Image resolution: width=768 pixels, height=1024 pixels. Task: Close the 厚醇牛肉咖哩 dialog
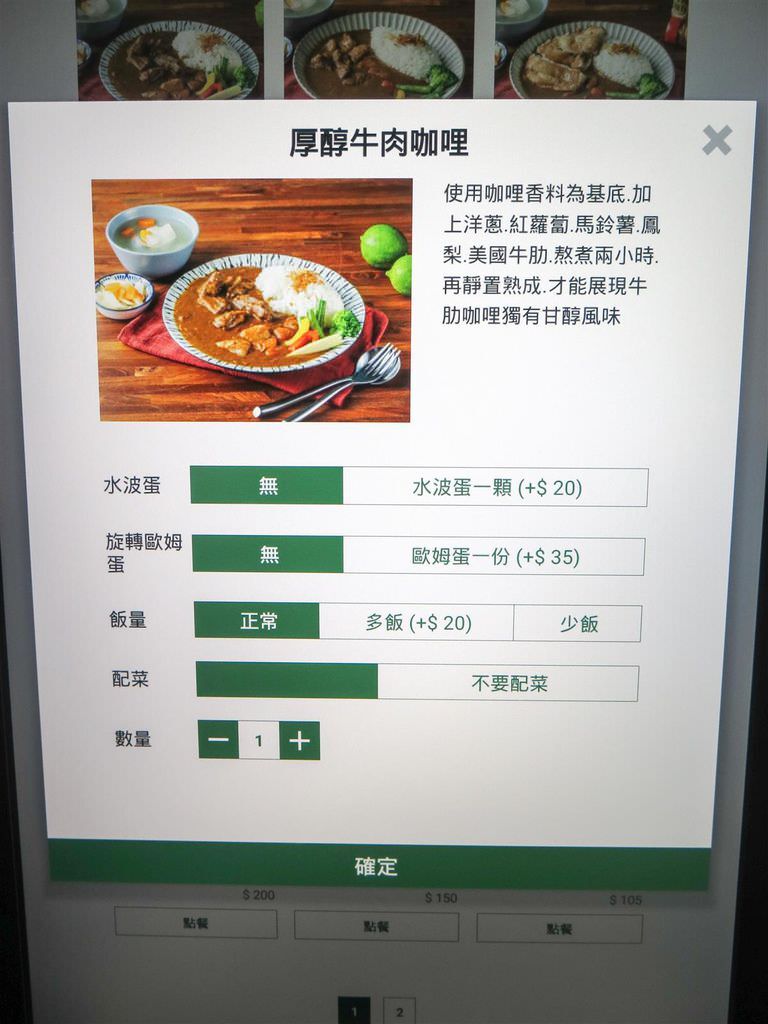(x=716, y=140)
